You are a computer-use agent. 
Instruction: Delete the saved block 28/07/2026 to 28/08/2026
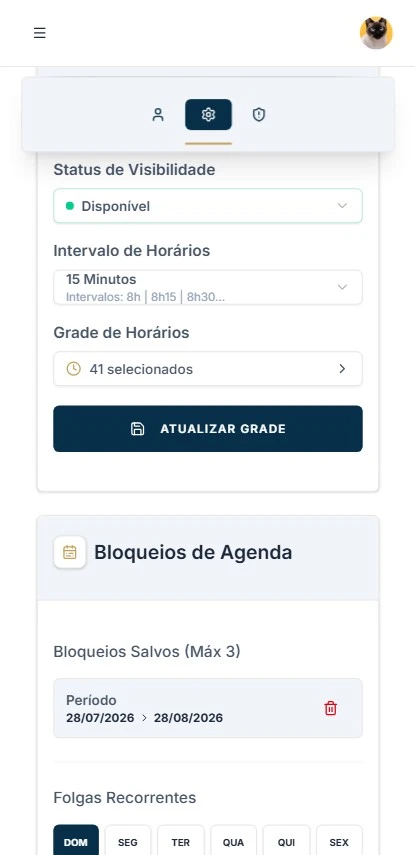tap(330, 708)
